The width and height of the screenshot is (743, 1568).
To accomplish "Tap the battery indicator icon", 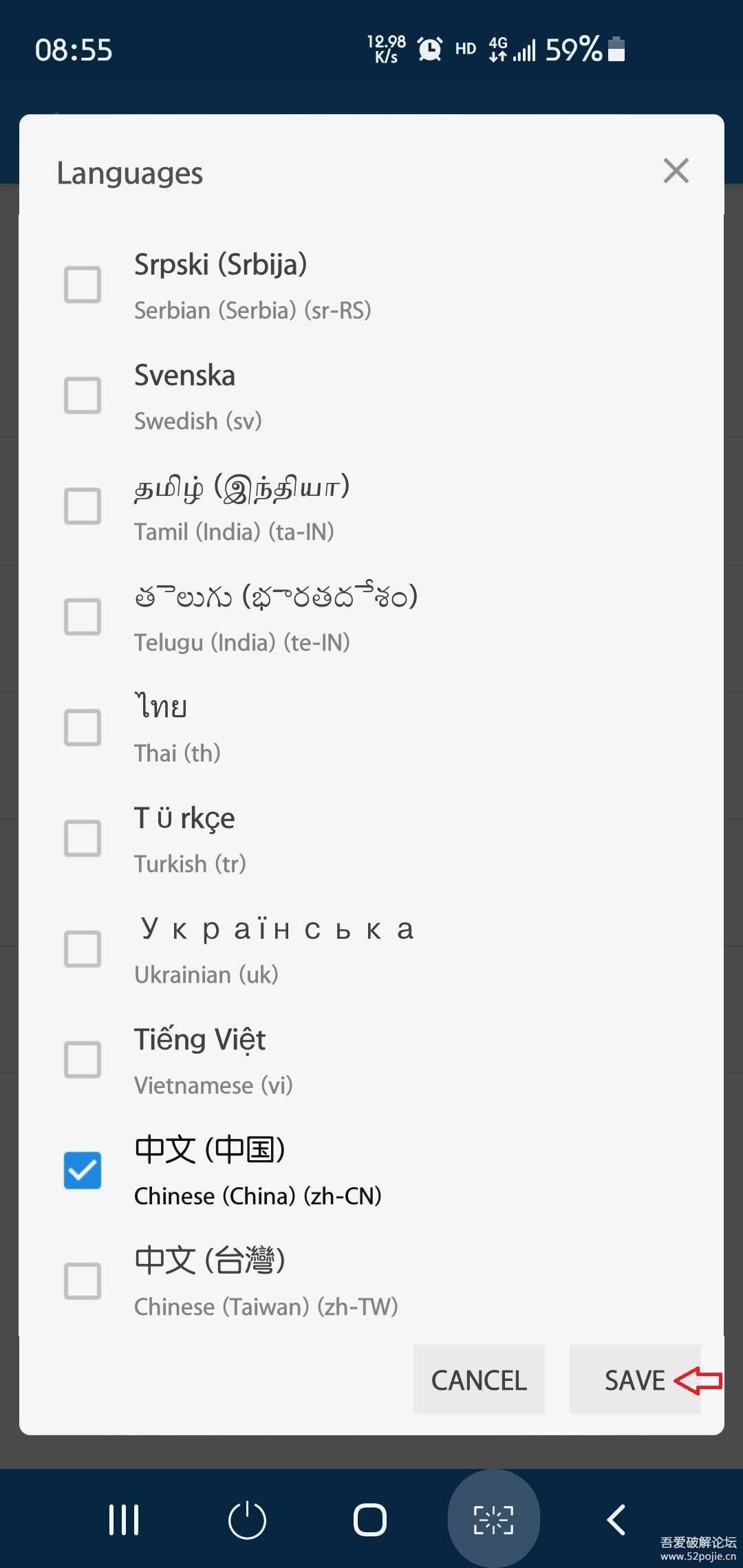I will (x=615, y=49).
